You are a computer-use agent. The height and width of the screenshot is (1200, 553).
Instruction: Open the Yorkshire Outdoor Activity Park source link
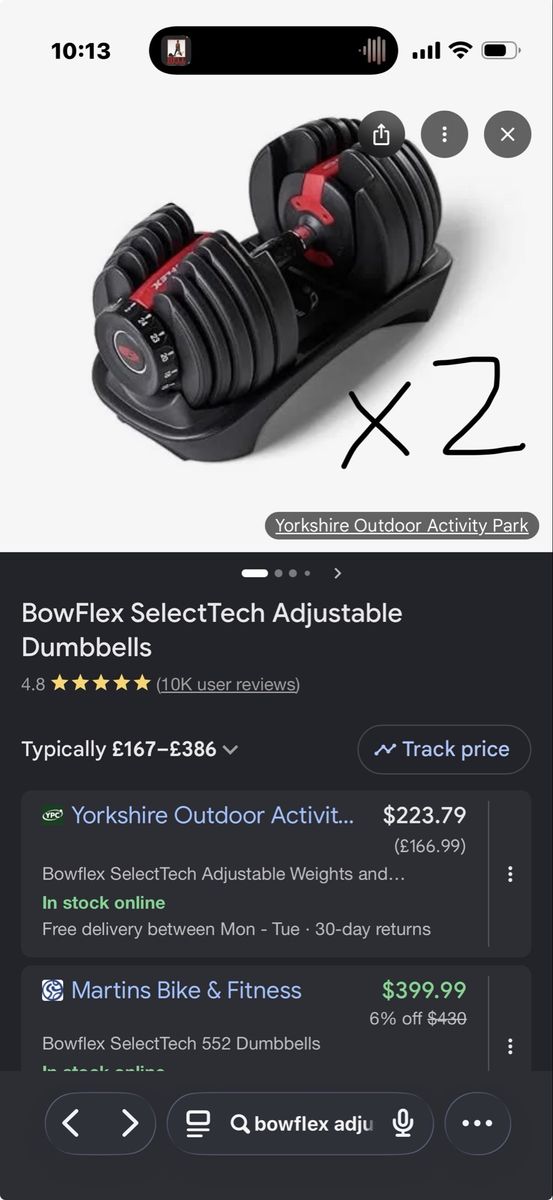click(x=402, y=525)
